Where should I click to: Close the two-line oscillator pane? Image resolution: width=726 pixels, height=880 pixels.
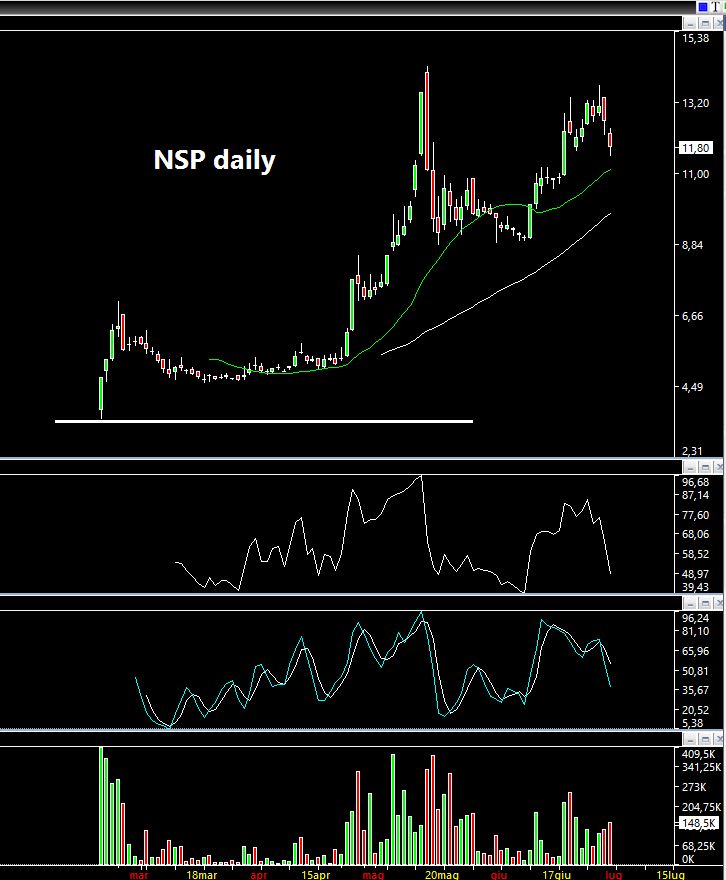[x=718, y=601]
